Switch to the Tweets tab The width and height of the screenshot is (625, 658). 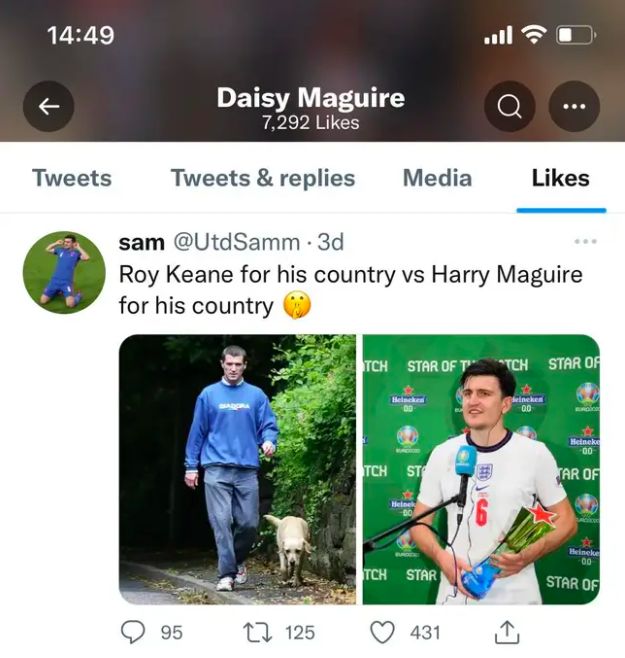(x=72, y=178)
